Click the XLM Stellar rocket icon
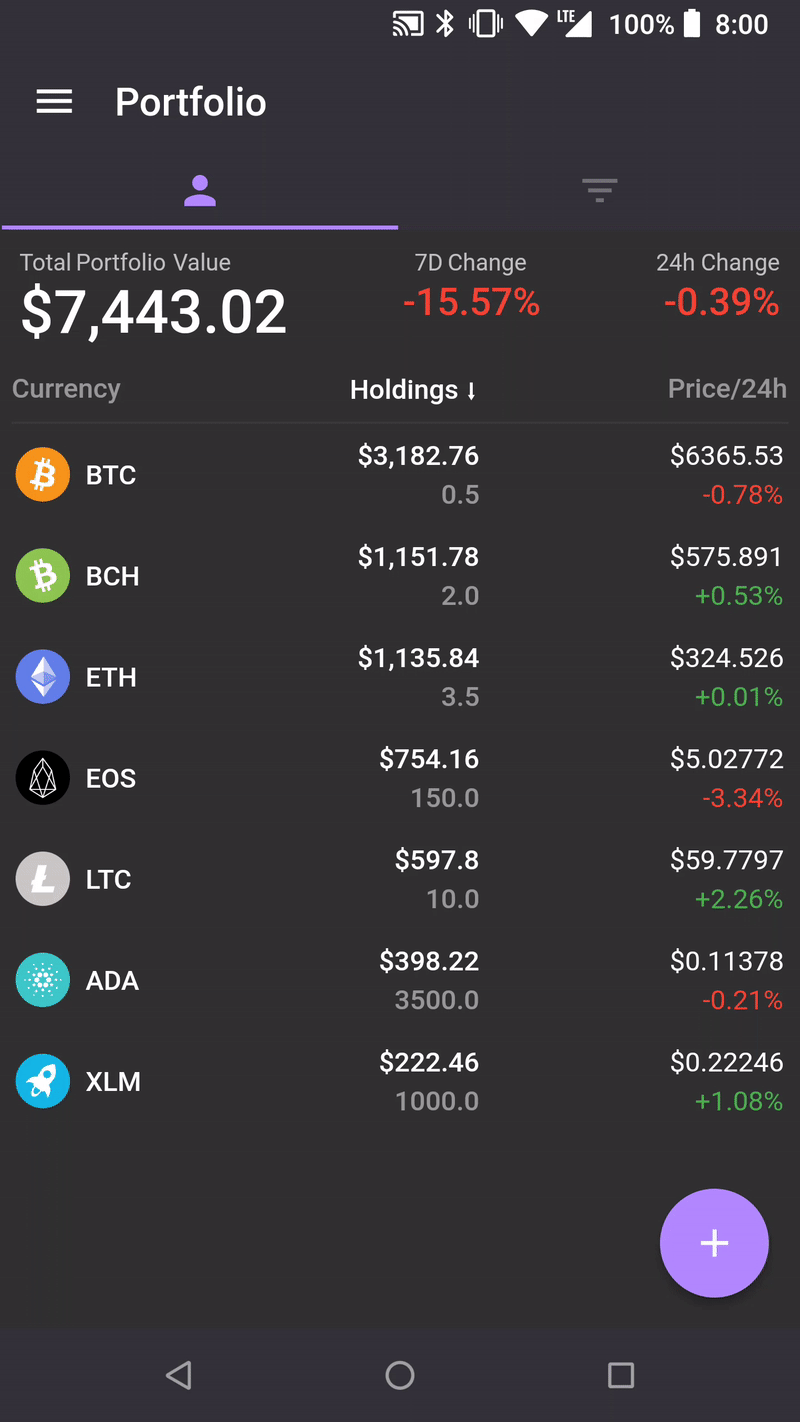 pos(42,1081)
